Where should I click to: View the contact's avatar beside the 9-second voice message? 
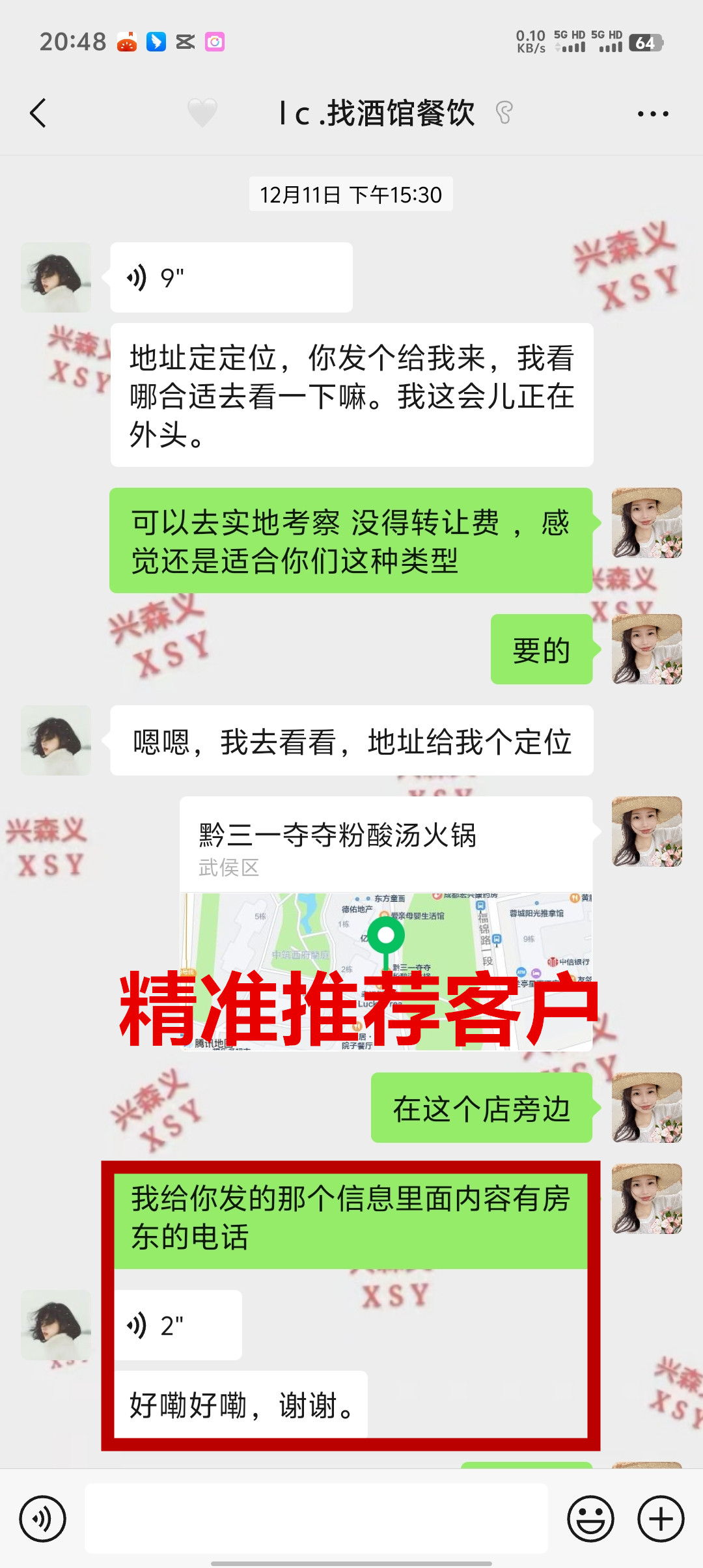[56, 278]
